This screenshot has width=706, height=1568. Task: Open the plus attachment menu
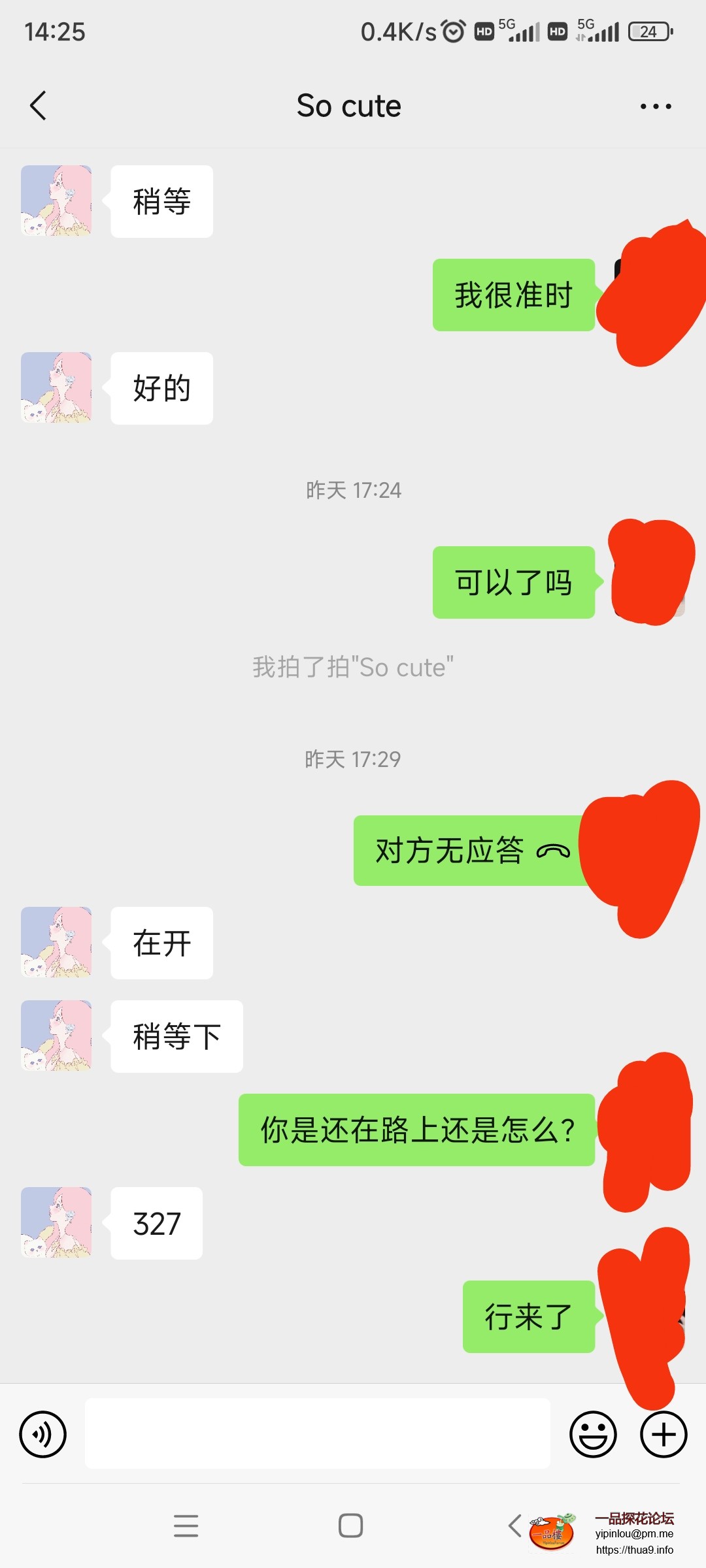pos(664,1434)
